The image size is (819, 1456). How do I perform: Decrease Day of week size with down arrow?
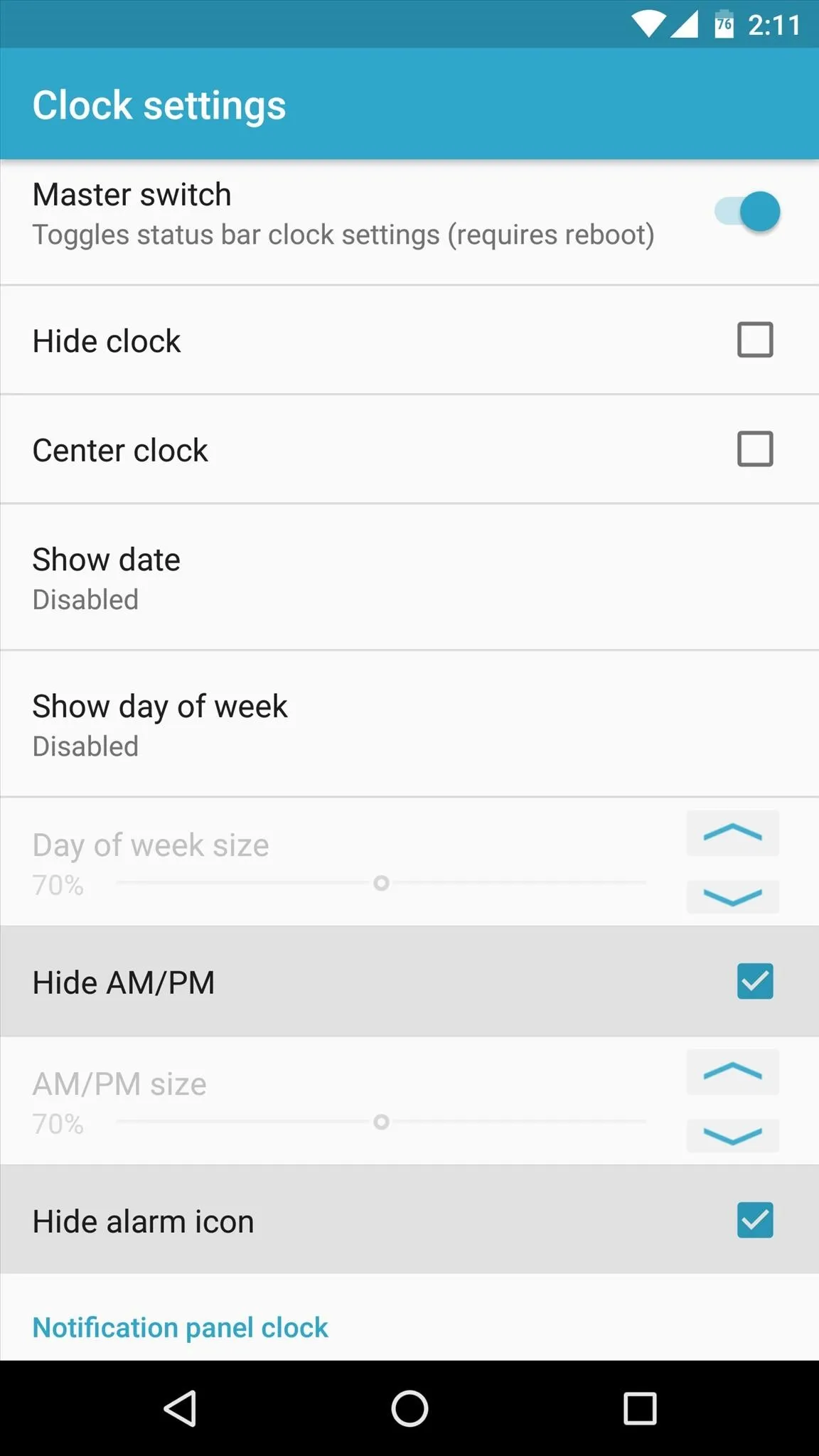(x=732, y=896)
